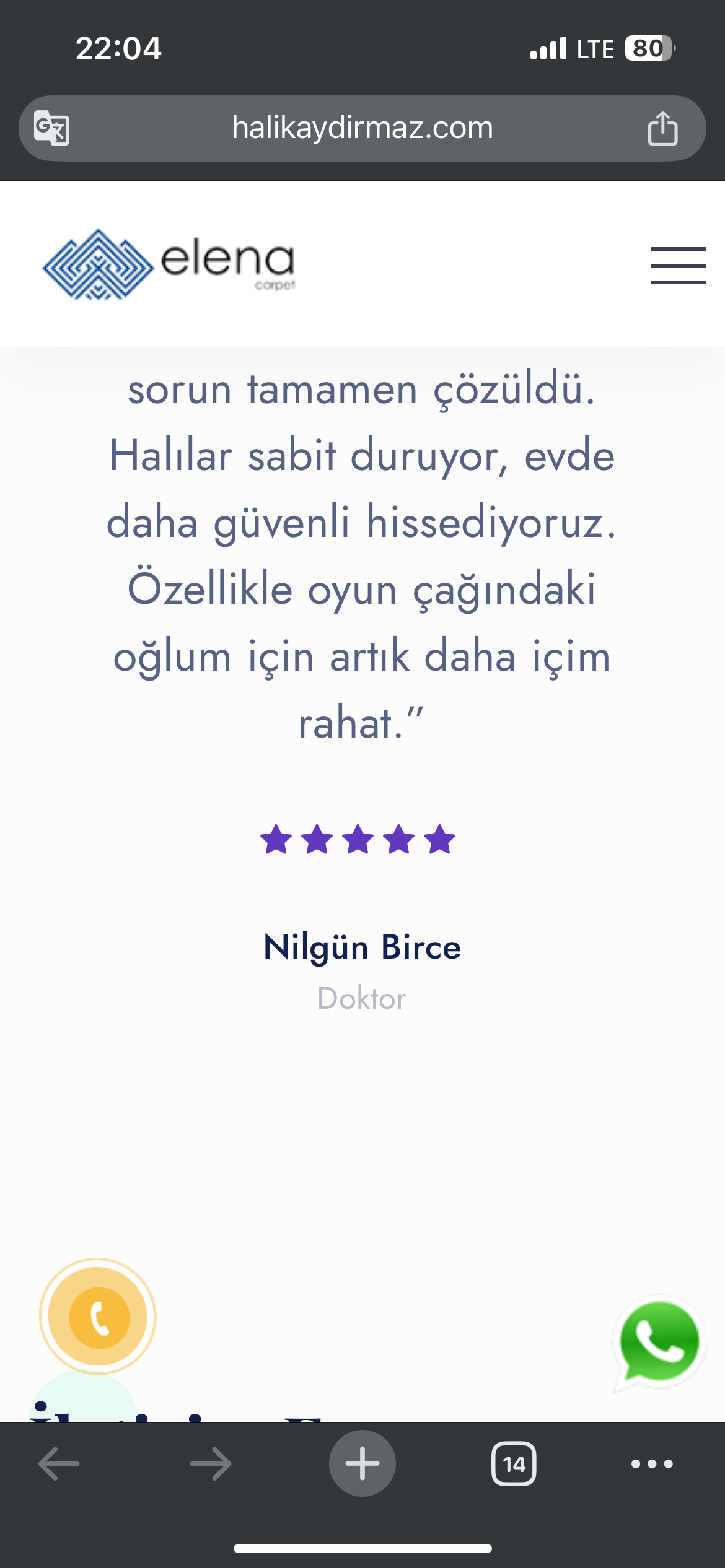Screen dimensions: 725x1568
Task: Tap the testimonial quote text area
Action: (362, 557)
